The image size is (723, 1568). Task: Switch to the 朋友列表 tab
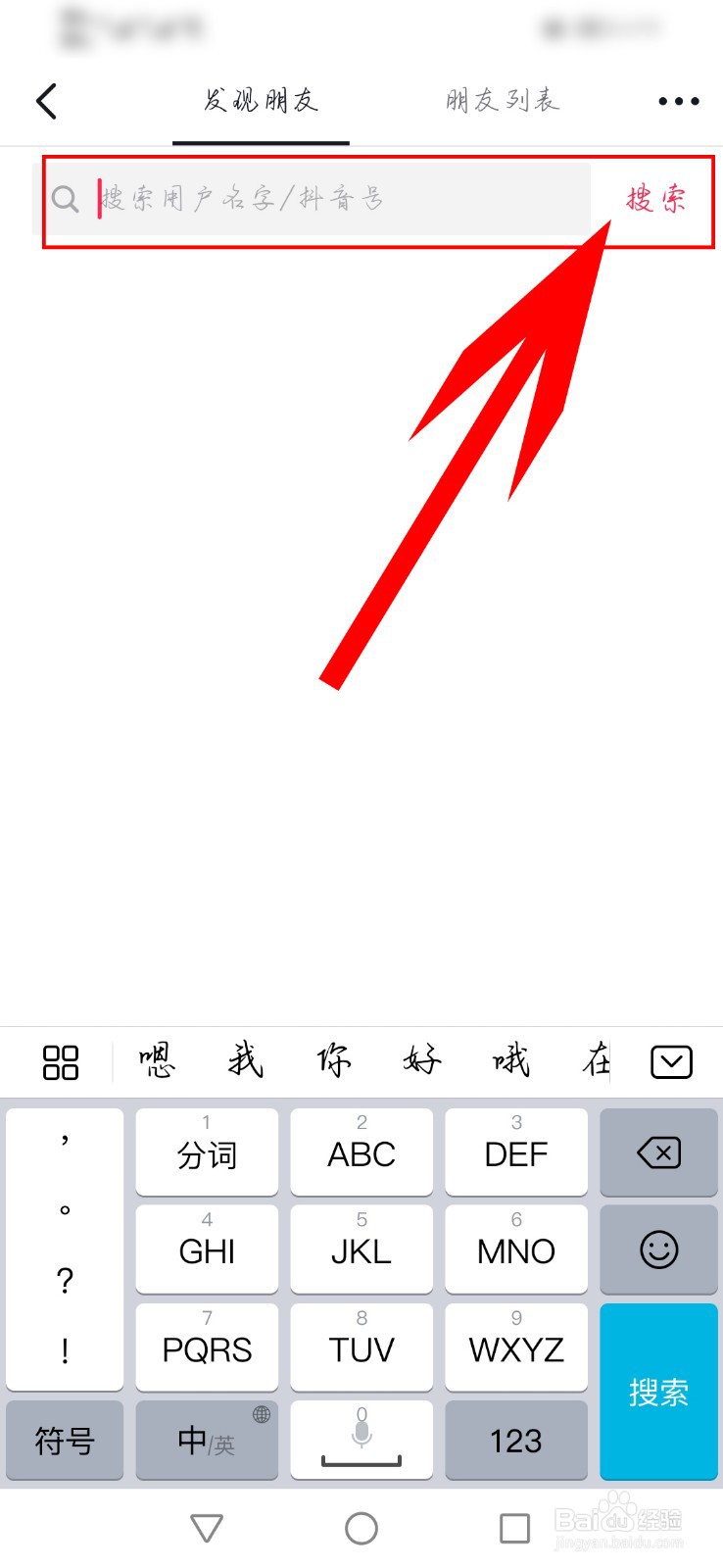point(501,101)
